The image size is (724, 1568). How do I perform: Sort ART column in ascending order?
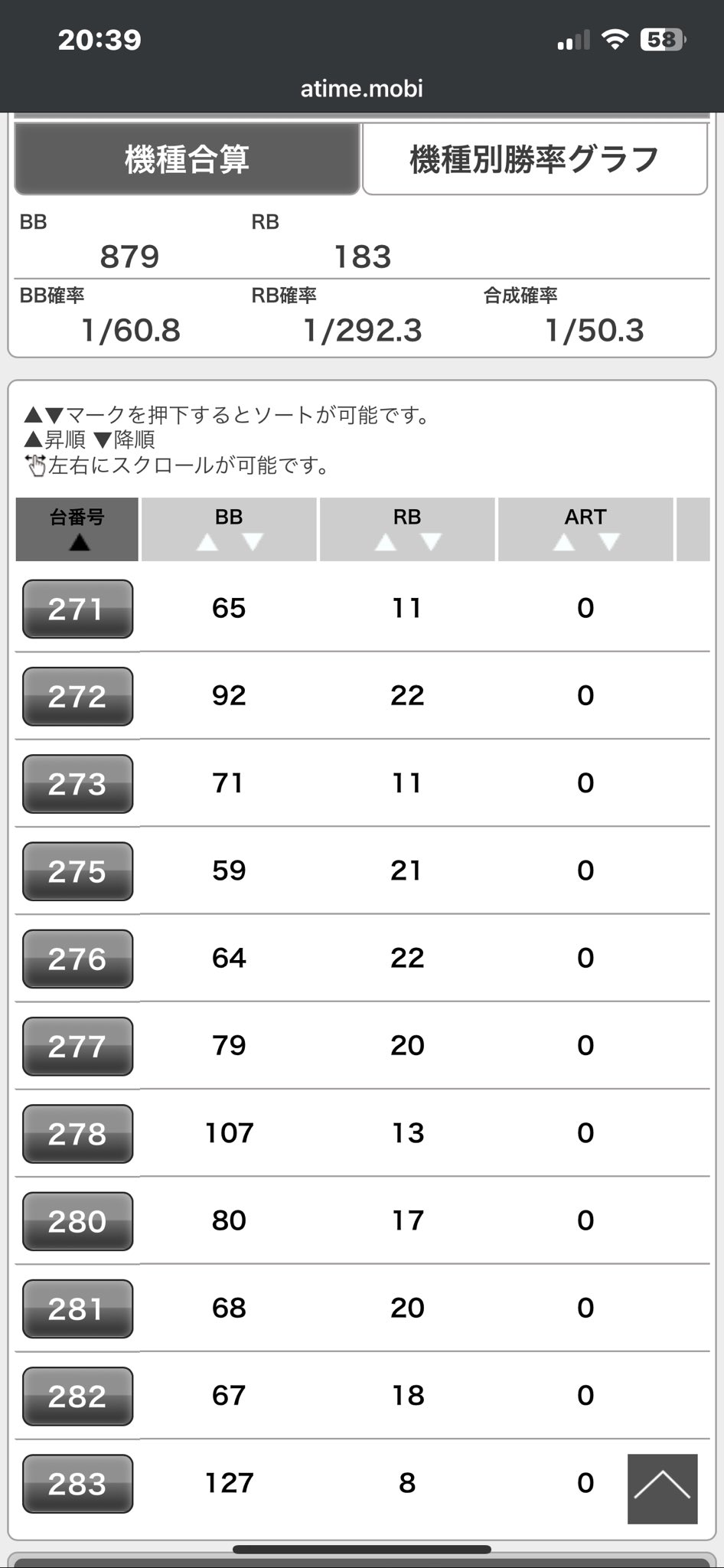[564, 543]
